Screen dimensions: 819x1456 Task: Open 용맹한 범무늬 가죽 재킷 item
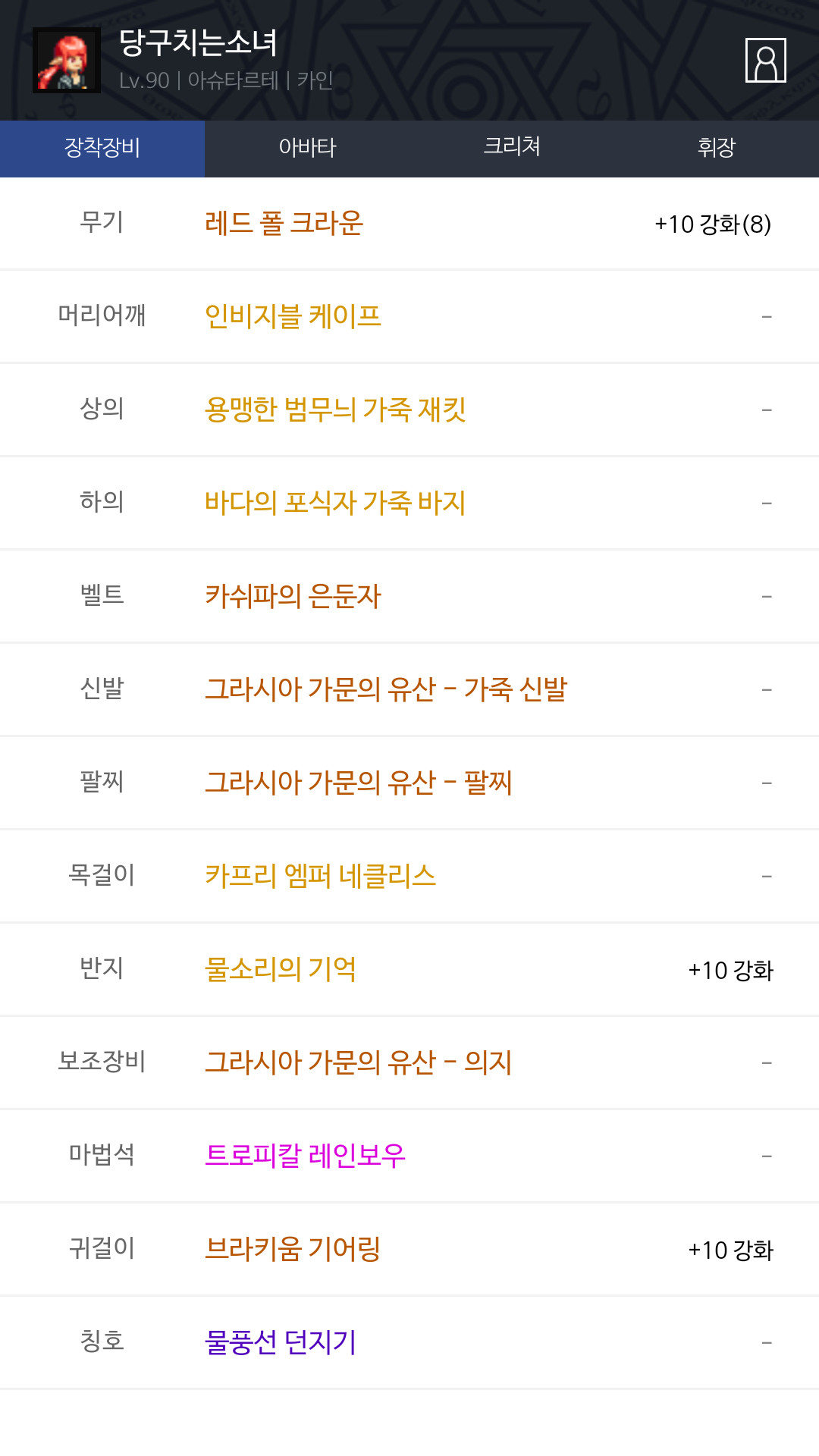pyautogui.click(x=335, y=409)
